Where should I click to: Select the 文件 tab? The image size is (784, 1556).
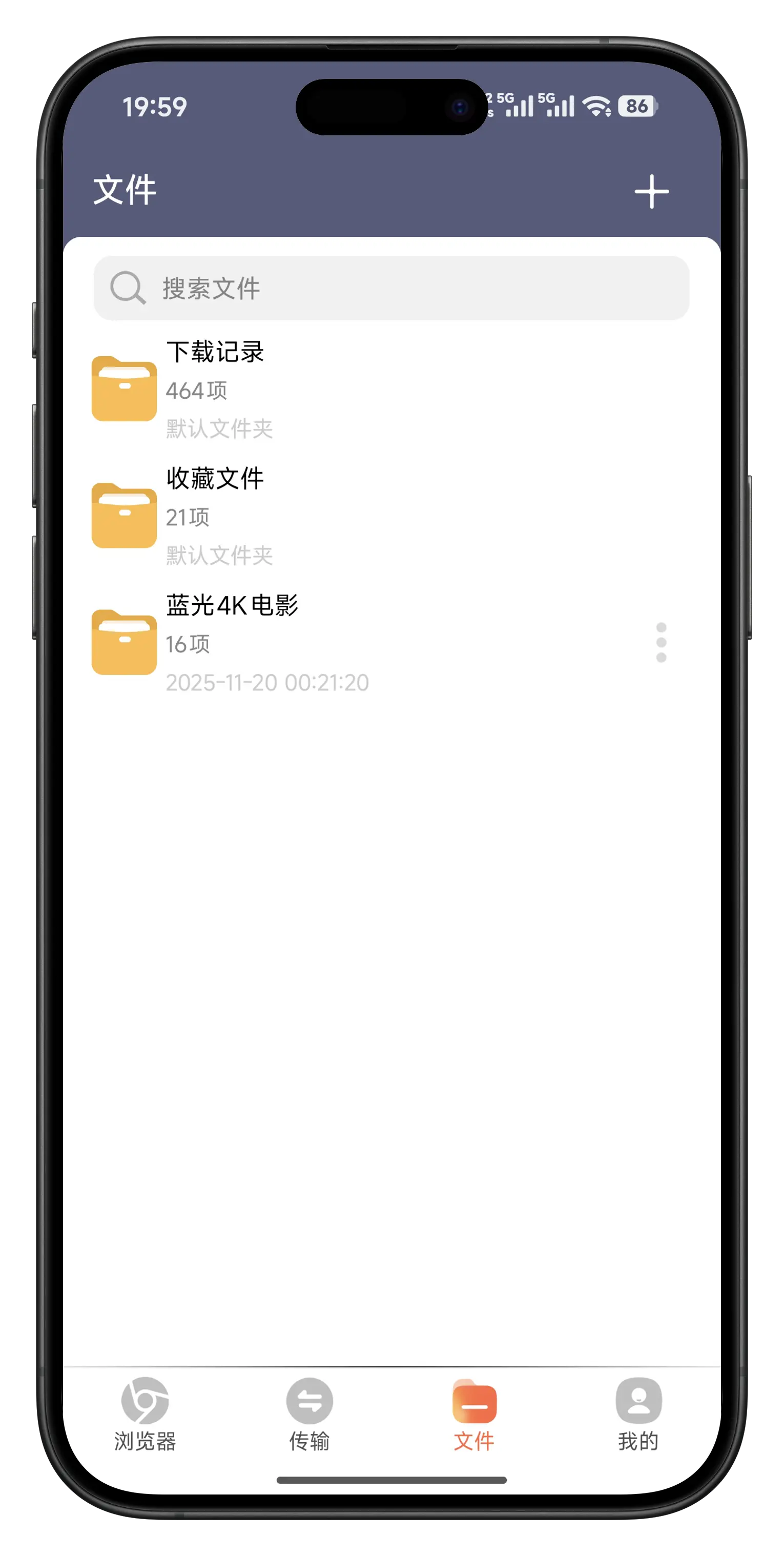coord(474,1415)
